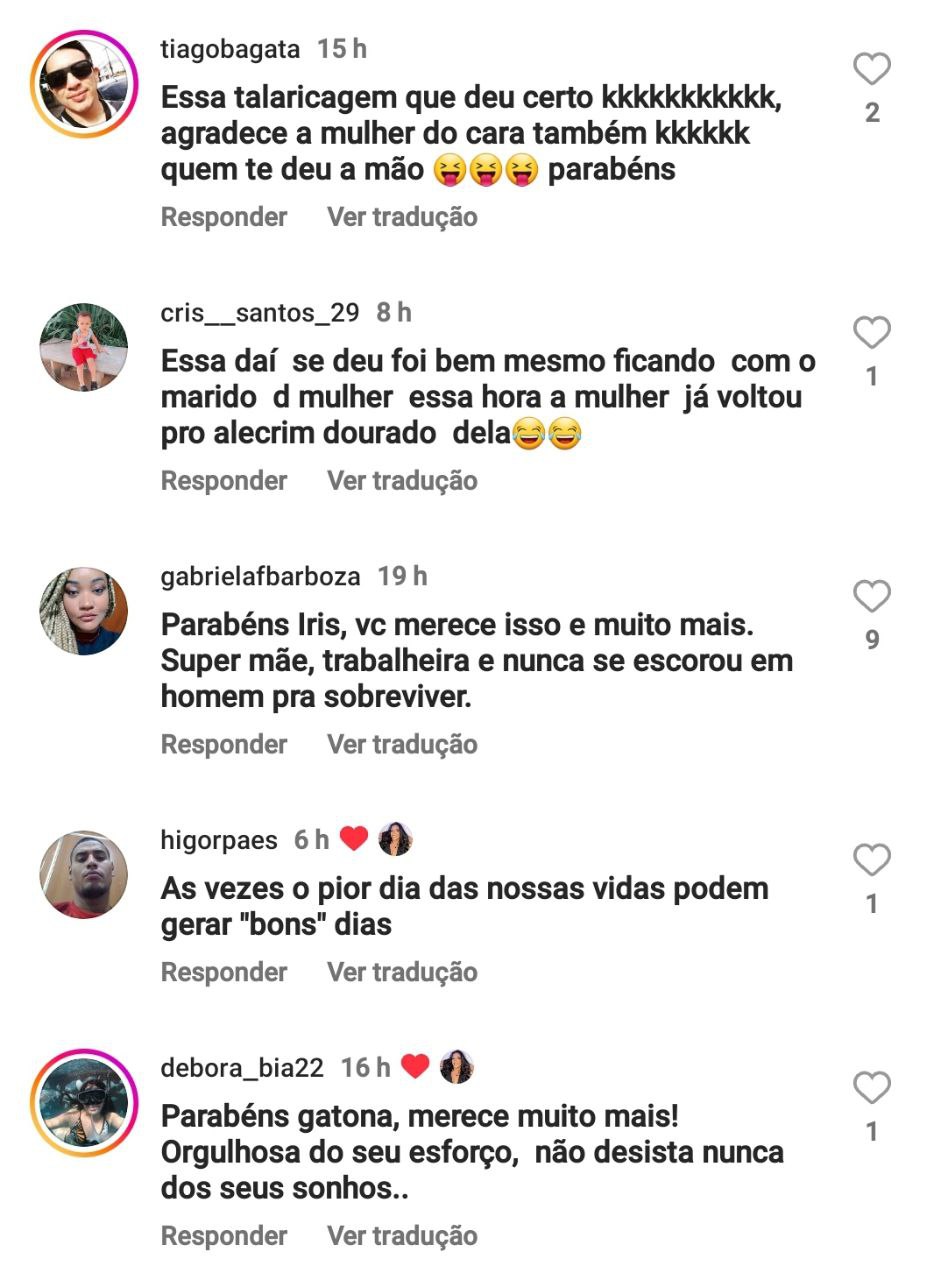This screenshot has height=1280, width=946.
Task: View gabrielafbarboza's profile avatar
Action: tap(84, 611)
